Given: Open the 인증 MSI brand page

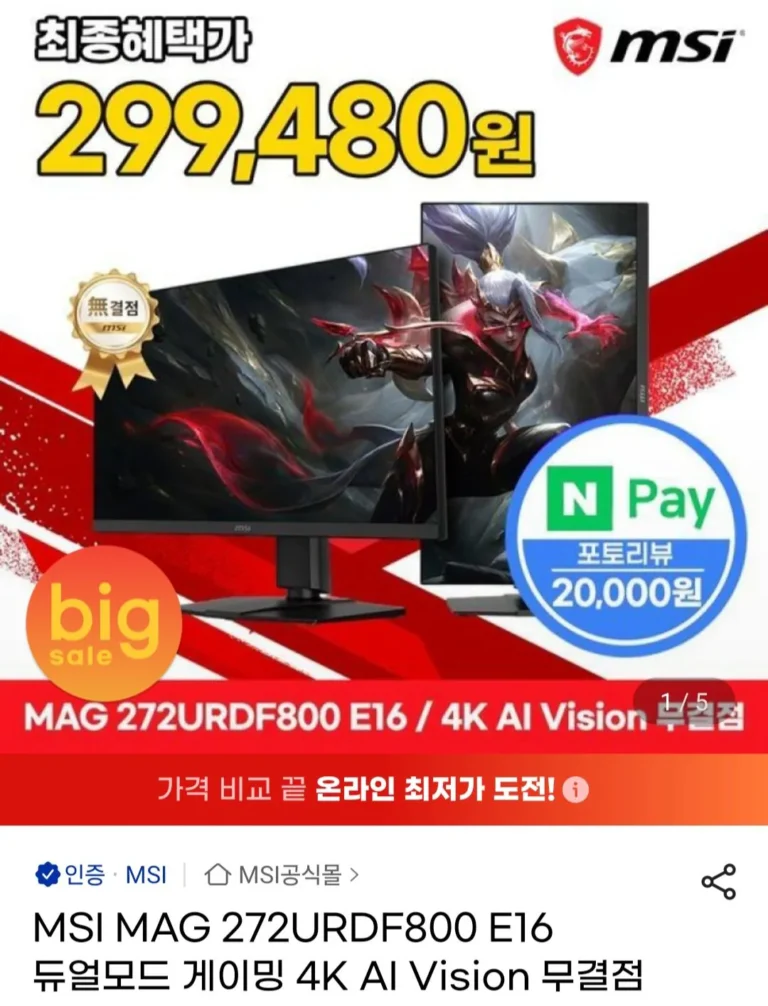Looking at the screenshot, I should 101,876.
